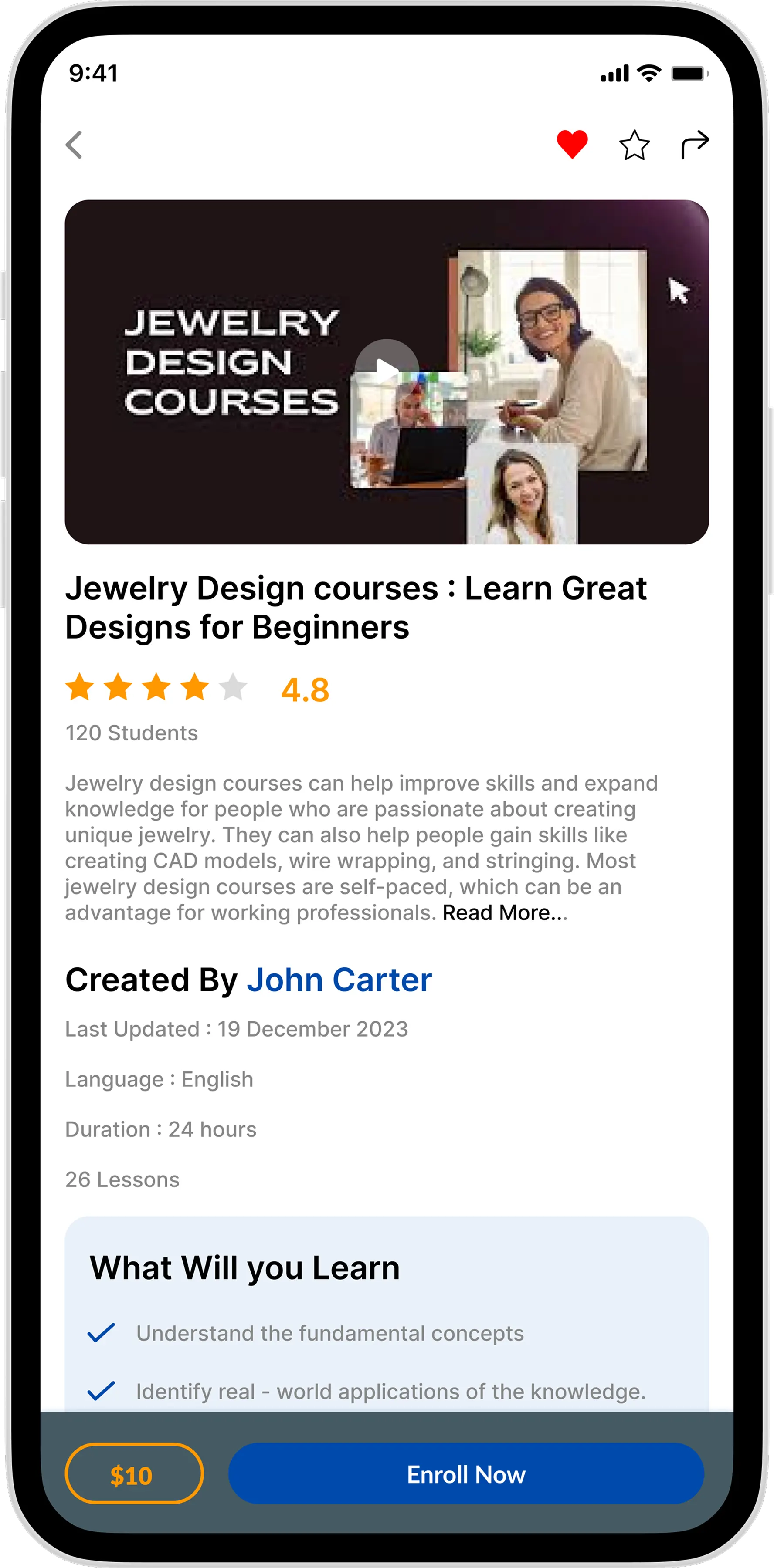Unlike the course with the red heart
The image size is (774, 1568).
pos(572,145)
